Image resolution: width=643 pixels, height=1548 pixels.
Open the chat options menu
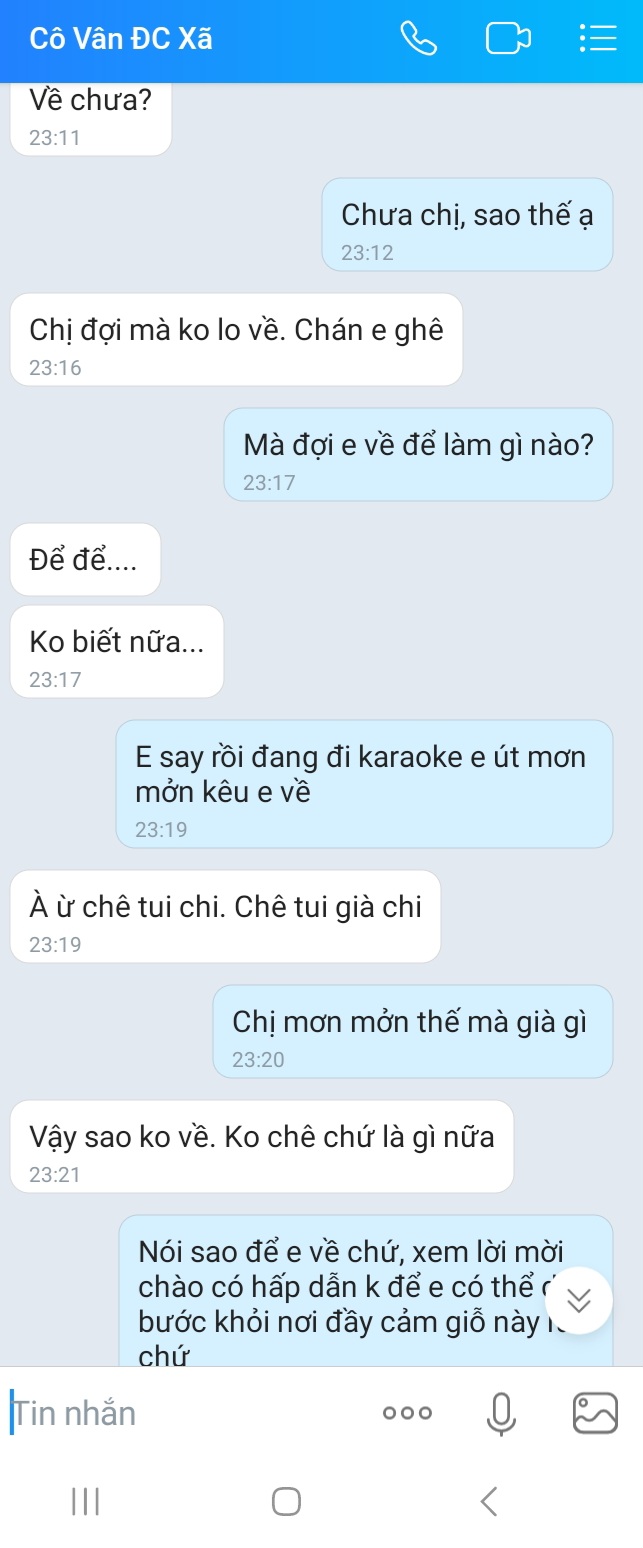pyautogui.click(x=598, y=39)
